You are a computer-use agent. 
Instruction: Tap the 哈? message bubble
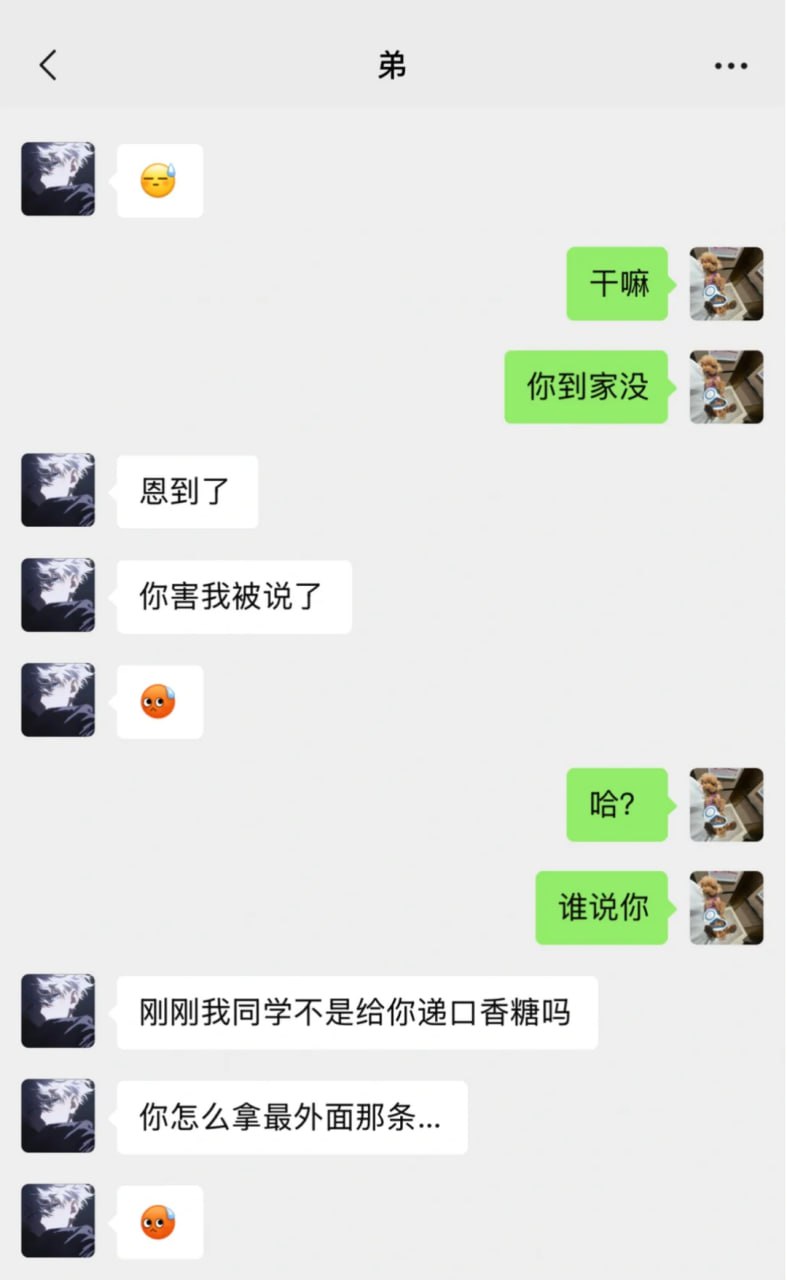click(616, 805)
